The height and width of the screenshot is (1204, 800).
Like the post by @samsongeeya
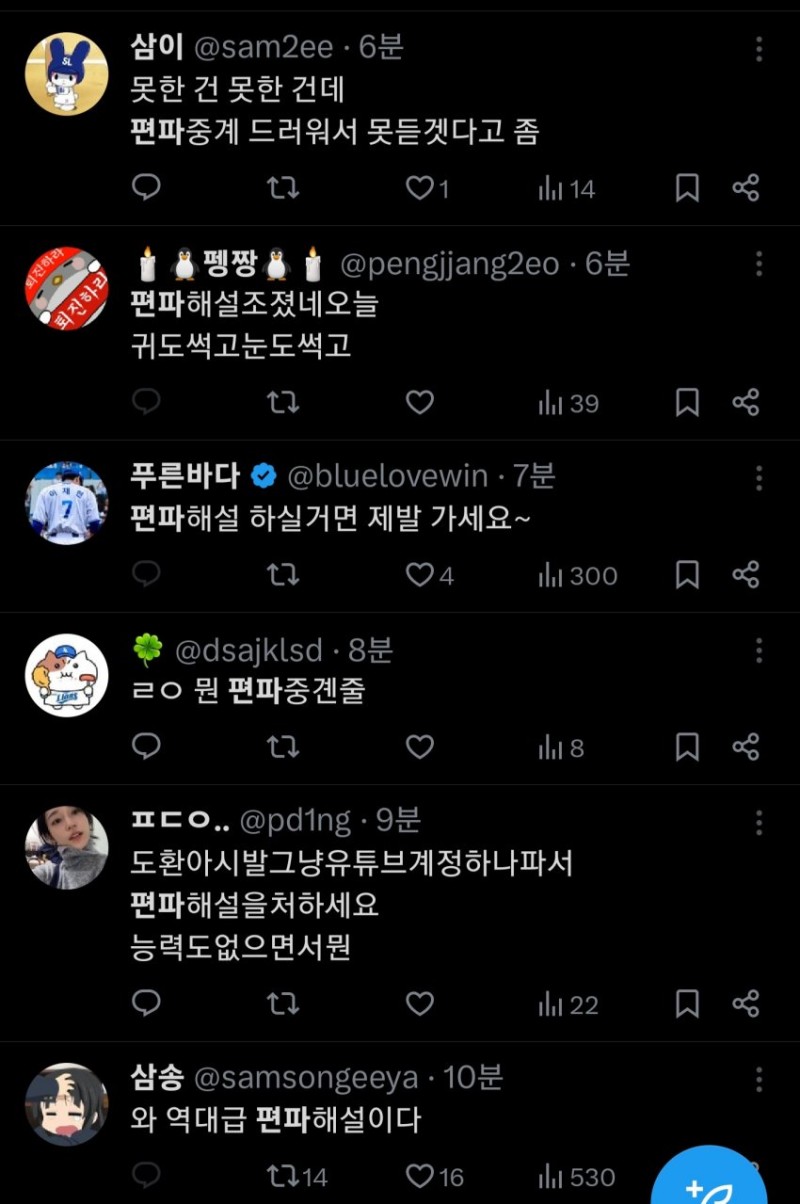[420, 1177]
